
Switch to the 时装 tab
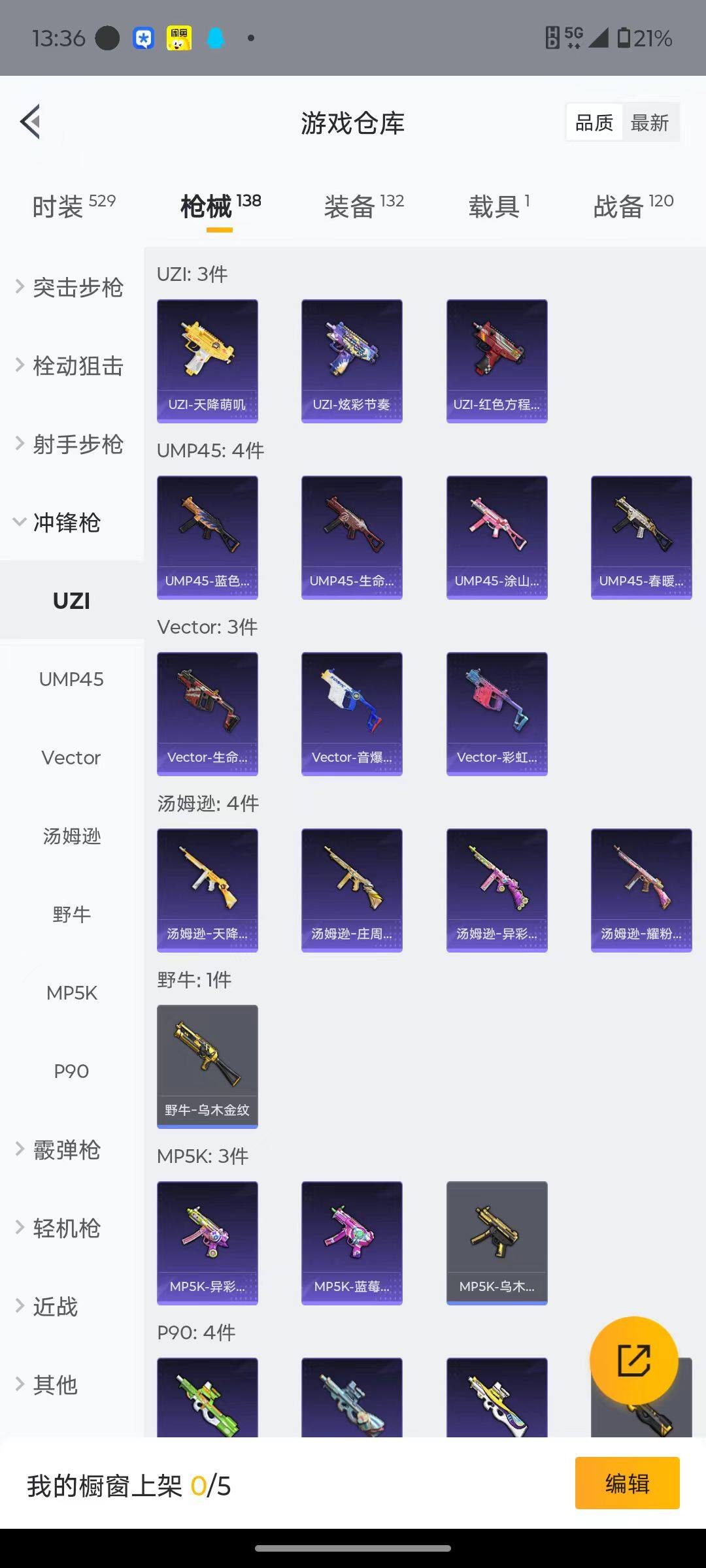point(74,206)
